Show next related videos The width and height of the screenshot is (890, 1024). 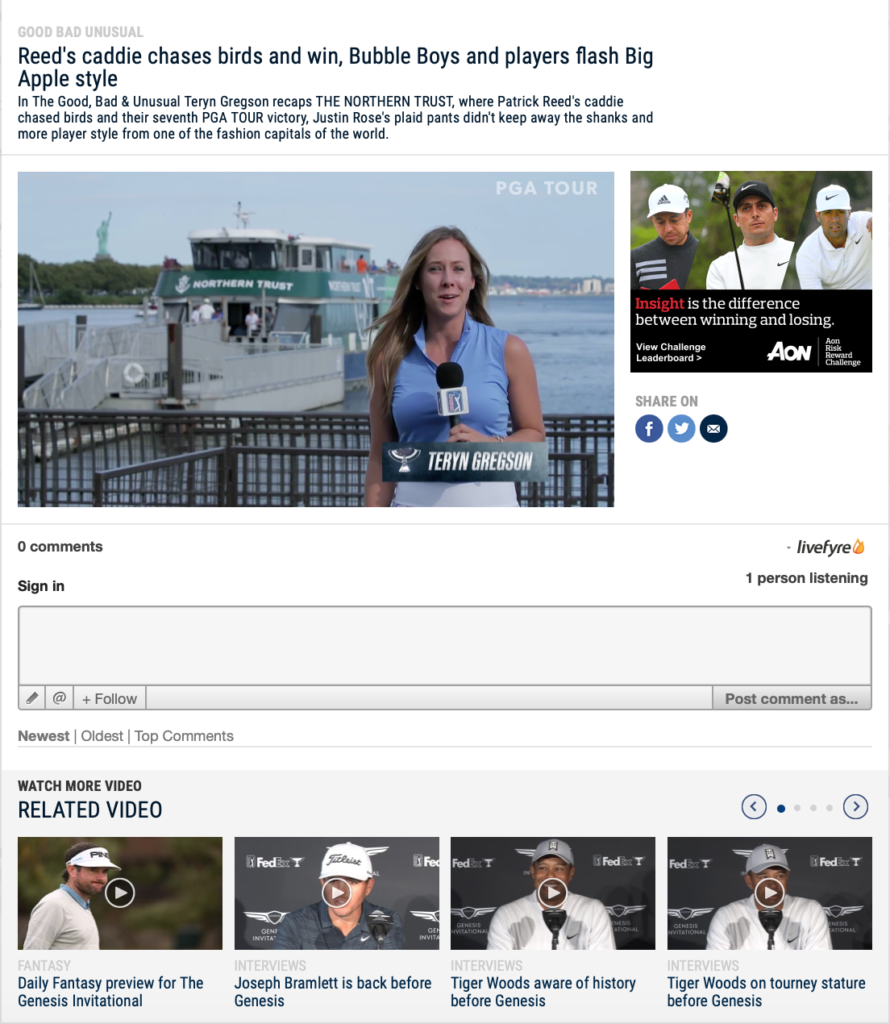coord(855,806)
